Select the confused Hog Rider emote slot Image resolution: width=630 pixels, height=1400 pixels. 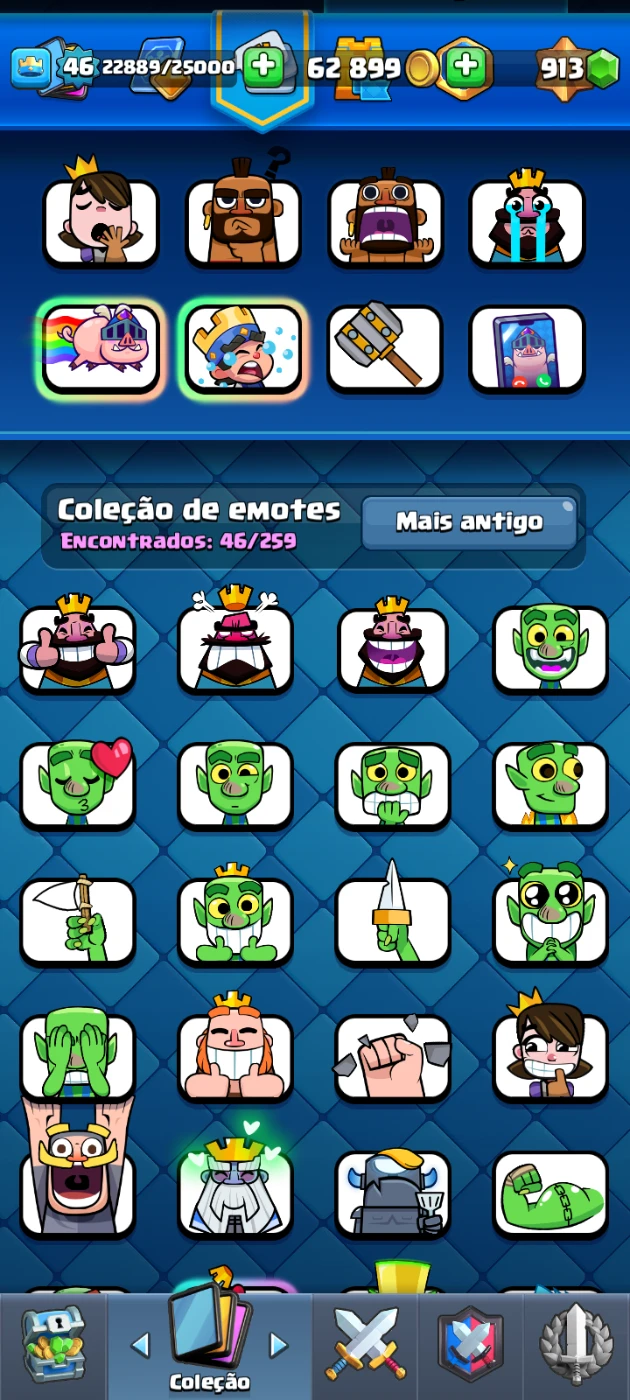coord(243,221)
